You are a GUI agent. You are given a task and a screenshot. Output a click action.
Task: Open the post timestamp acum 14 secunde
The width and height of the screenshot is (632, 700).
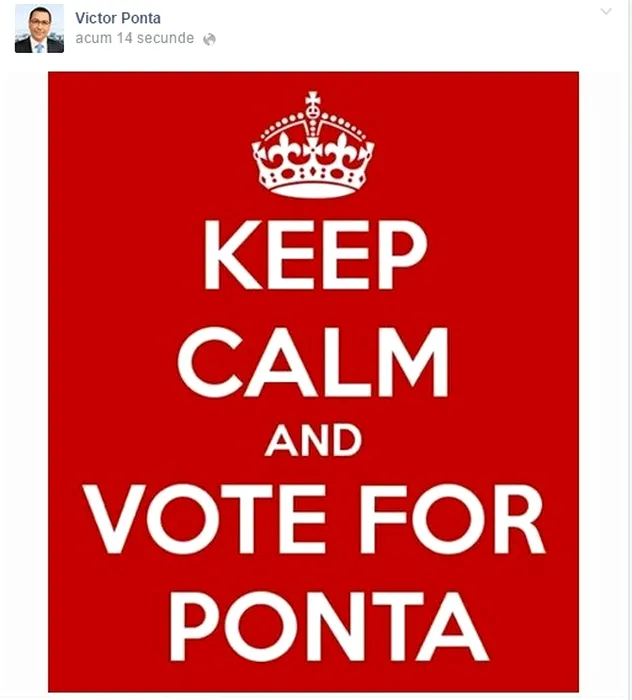tap(134, 39)
